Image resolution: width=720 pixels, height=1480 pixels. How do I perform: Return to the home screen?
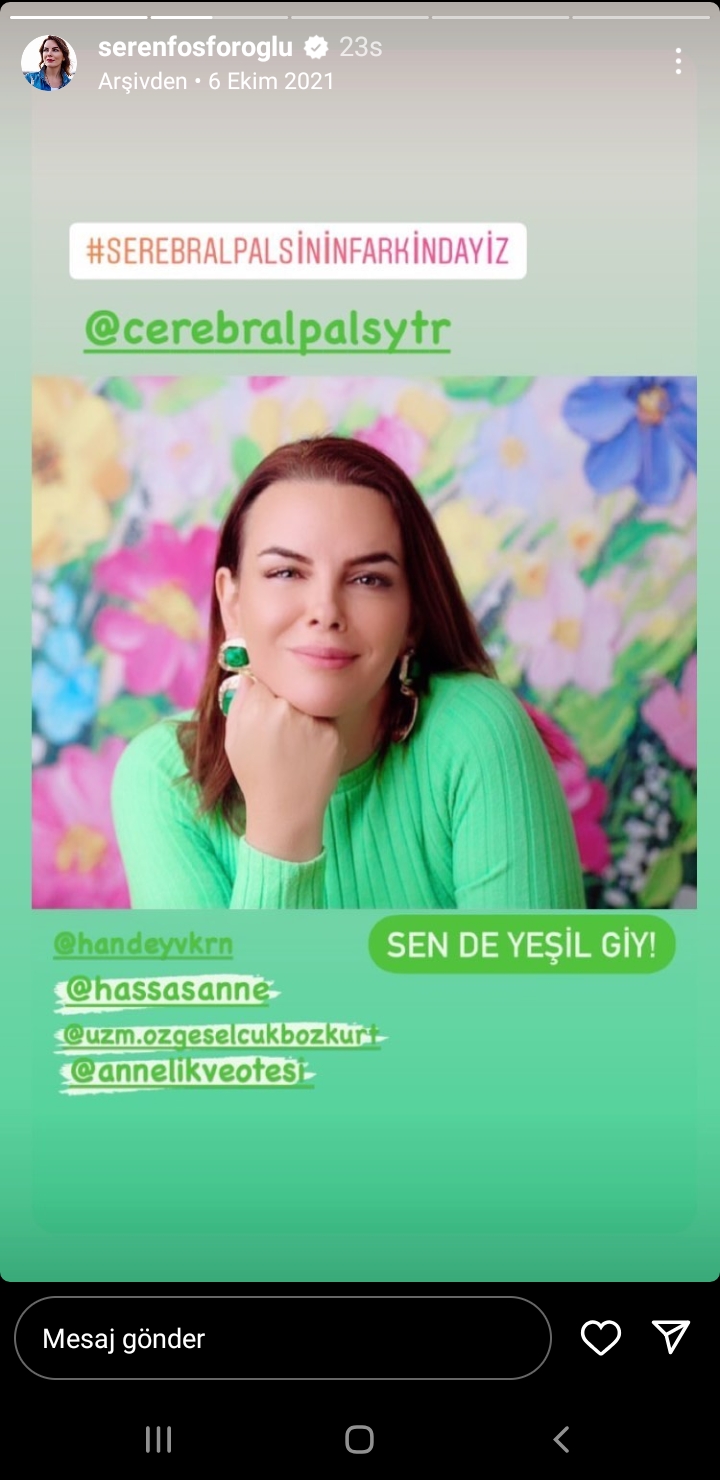[359, 1439]
